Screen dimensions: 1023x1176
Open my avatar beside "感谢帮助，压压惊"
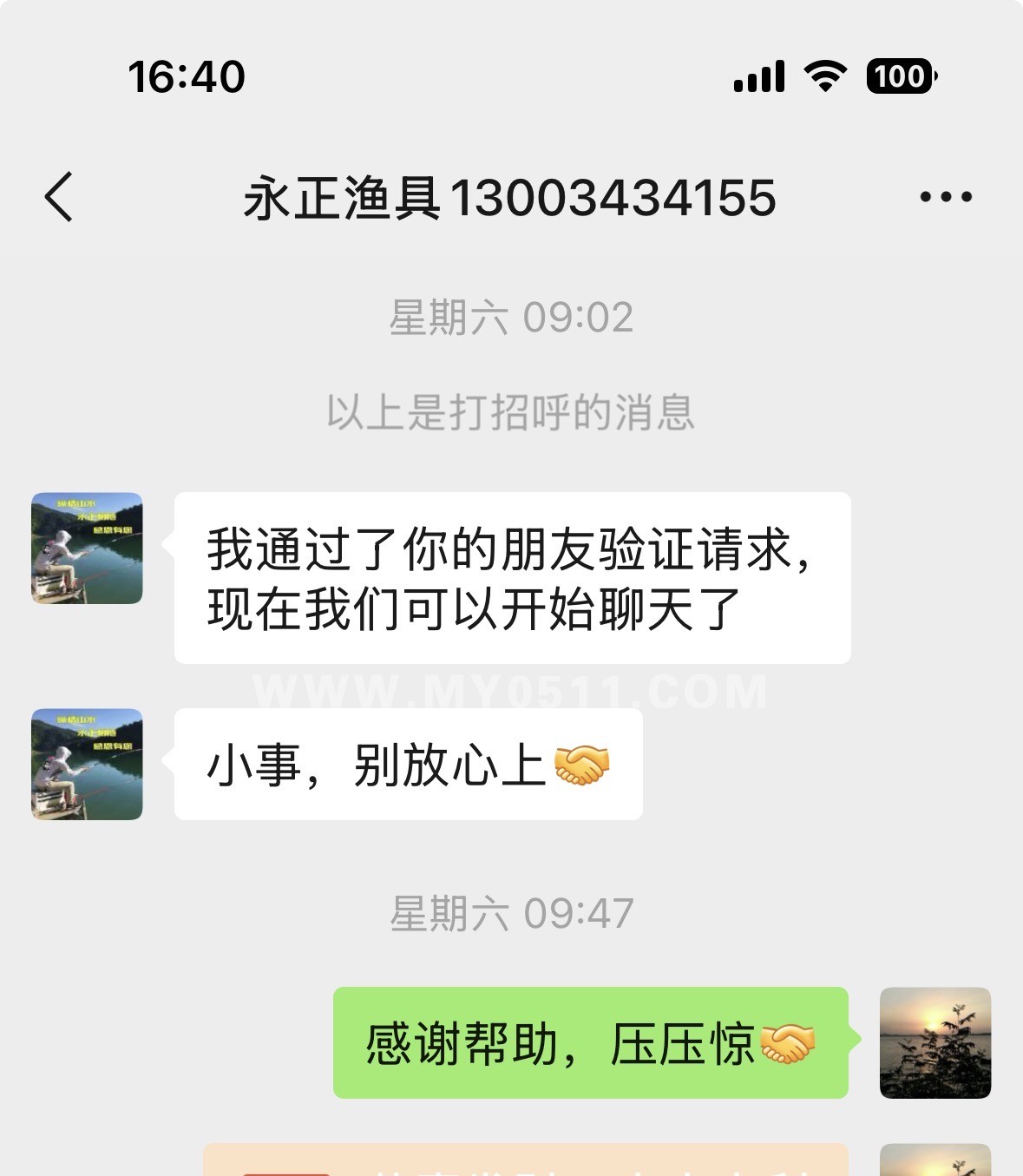(934, 1042)
